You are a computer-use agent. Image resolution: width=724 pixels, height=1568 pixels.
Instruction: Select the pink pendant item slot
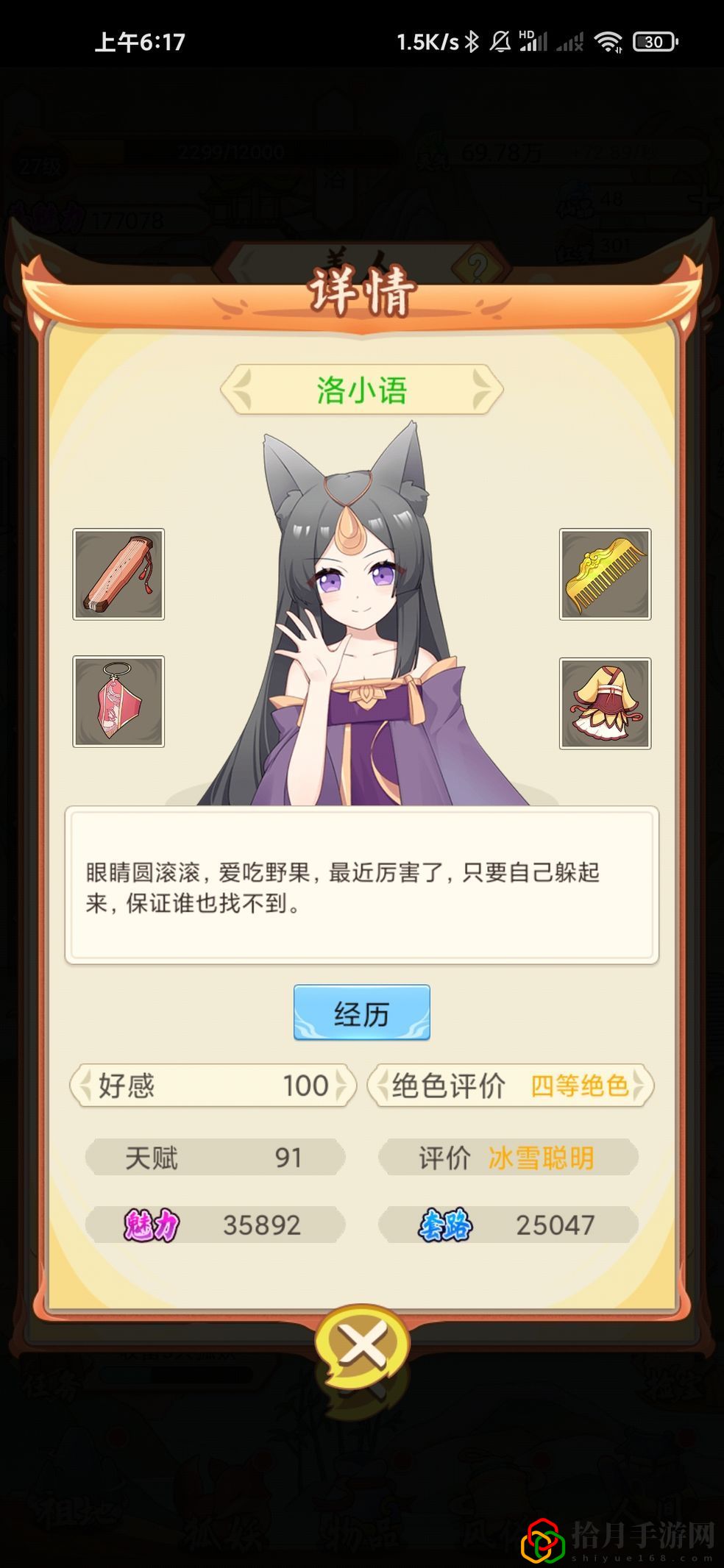click(118, 702)
